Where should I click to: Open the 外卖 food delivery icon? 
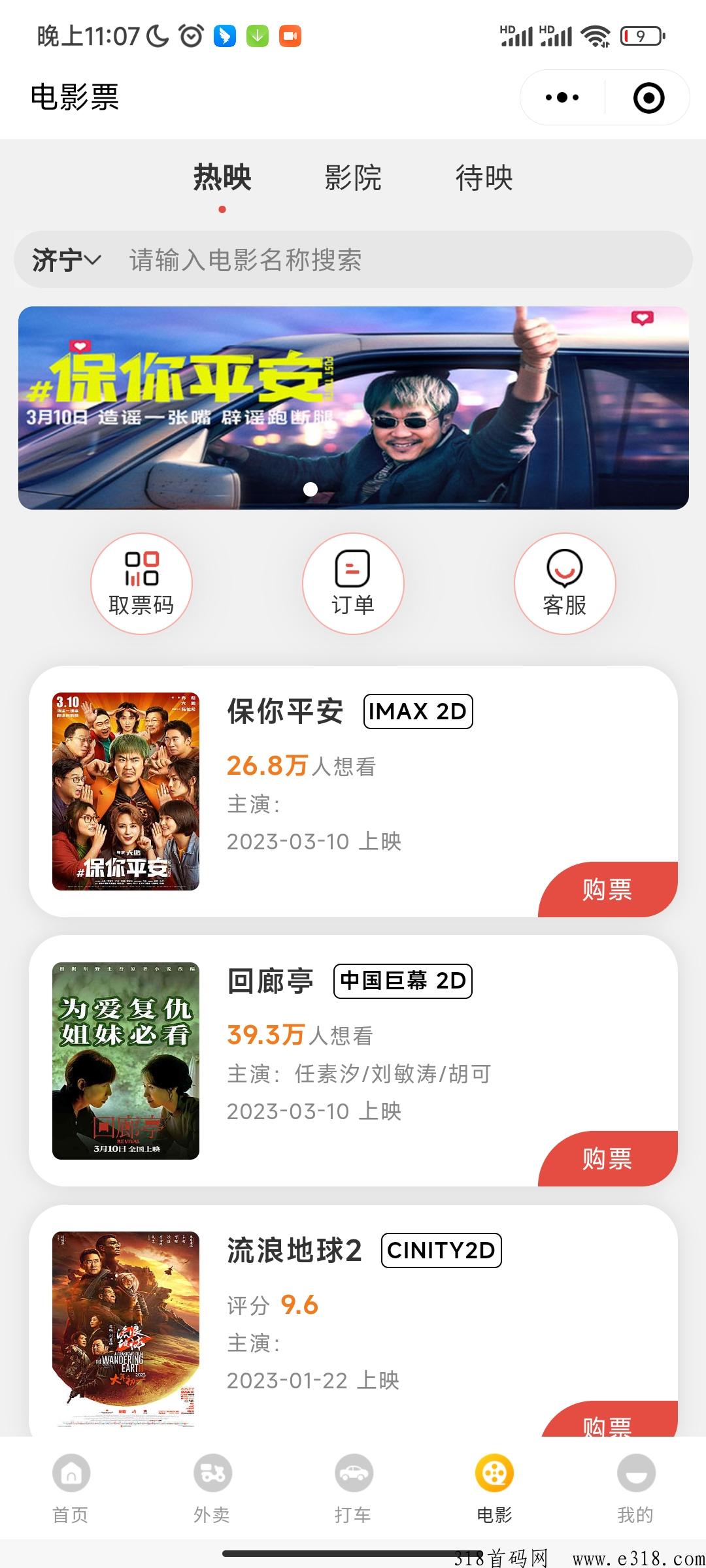(x=212, y=1473)
